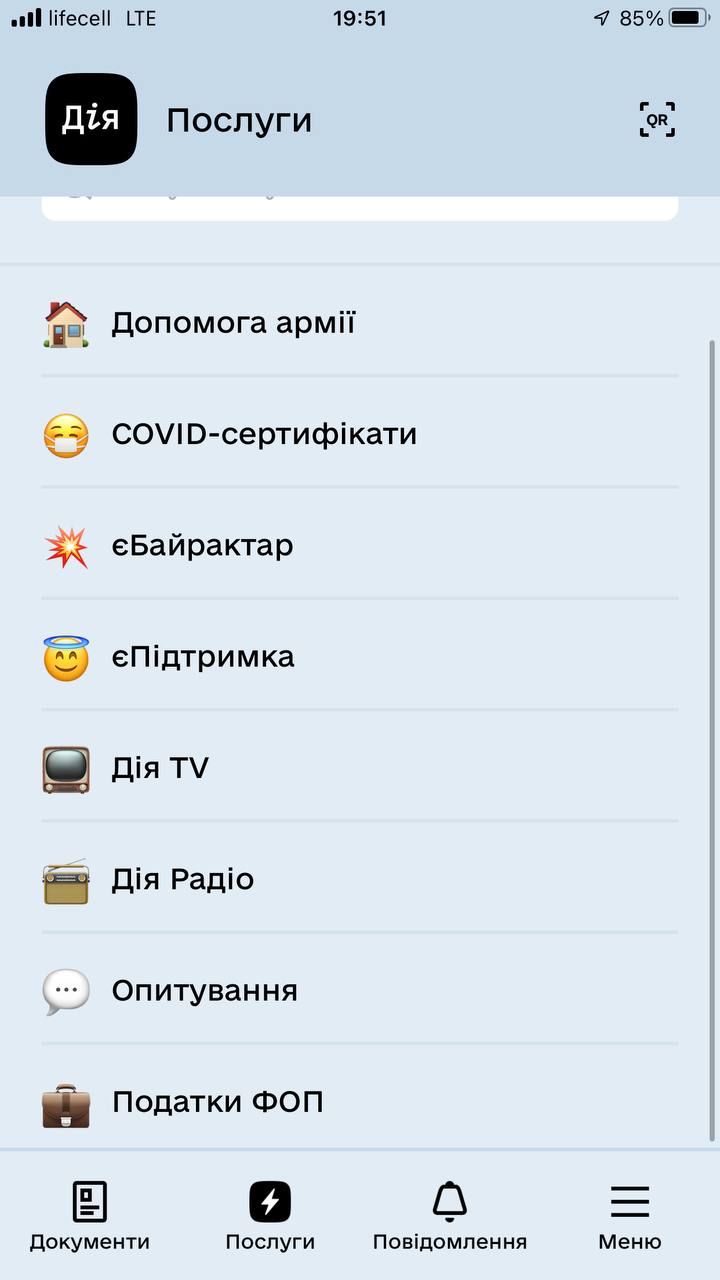Start Дія Радіо using the radio icon
Screen dimensions: 720x1280
coord(65,879)
